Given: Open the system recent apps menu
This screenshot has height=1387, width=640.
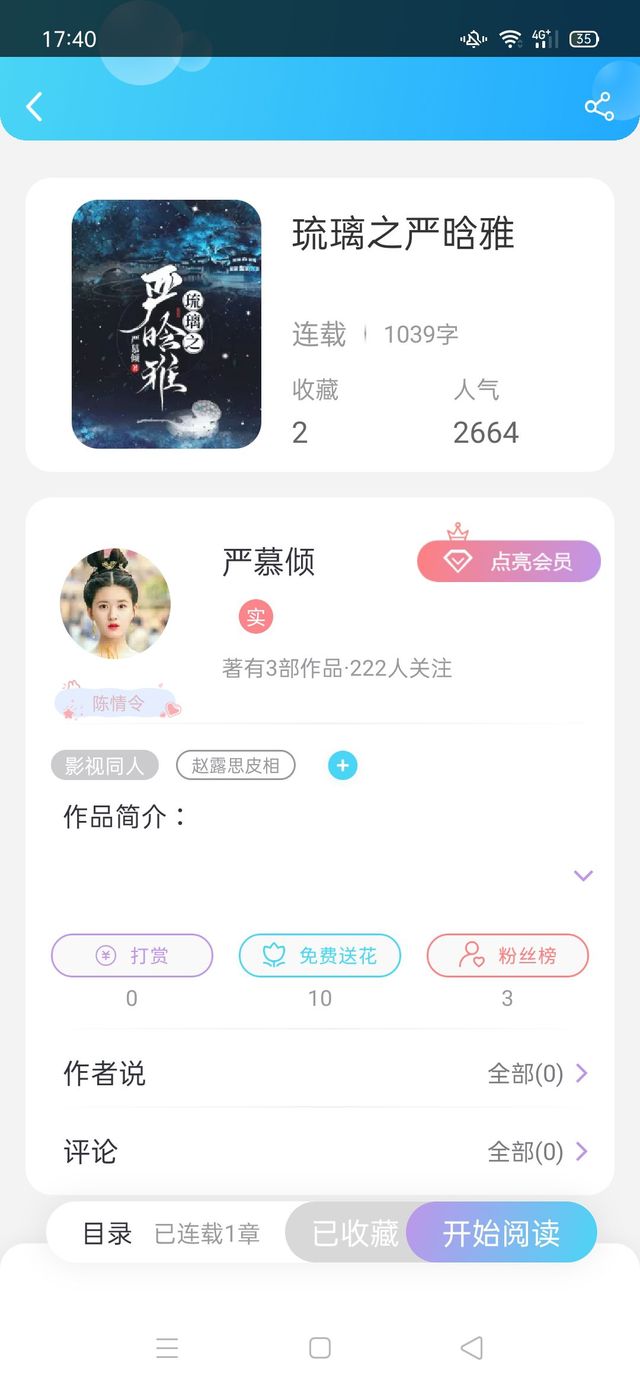Looking at the screenshot, I should pos(168,1348).
